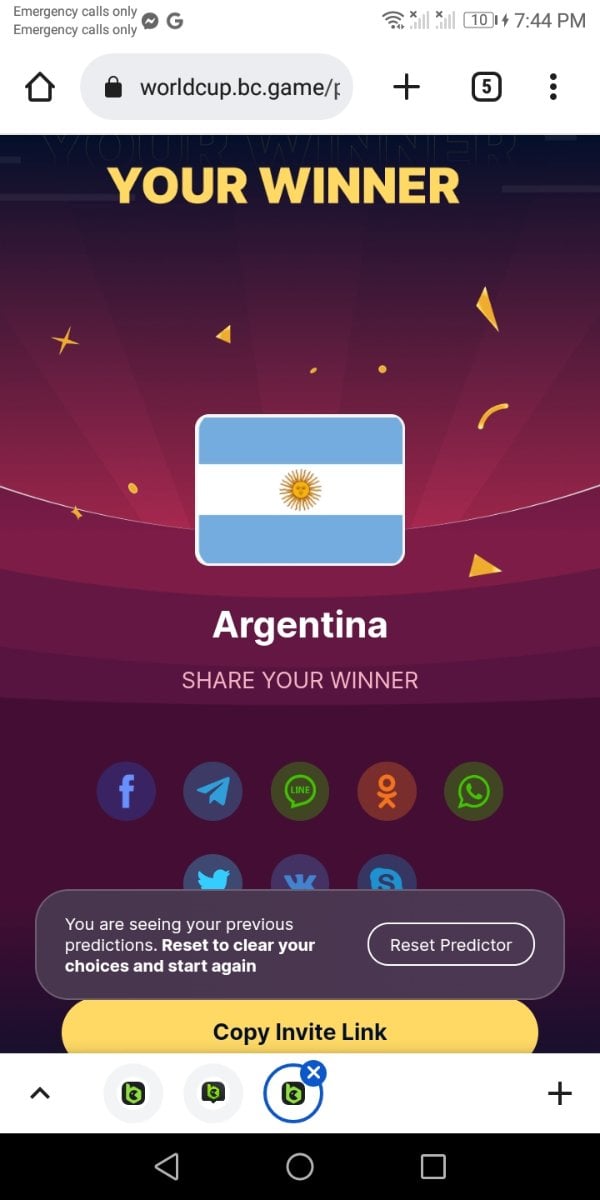Open recent apps from the navigation bar

(433, 1166)
